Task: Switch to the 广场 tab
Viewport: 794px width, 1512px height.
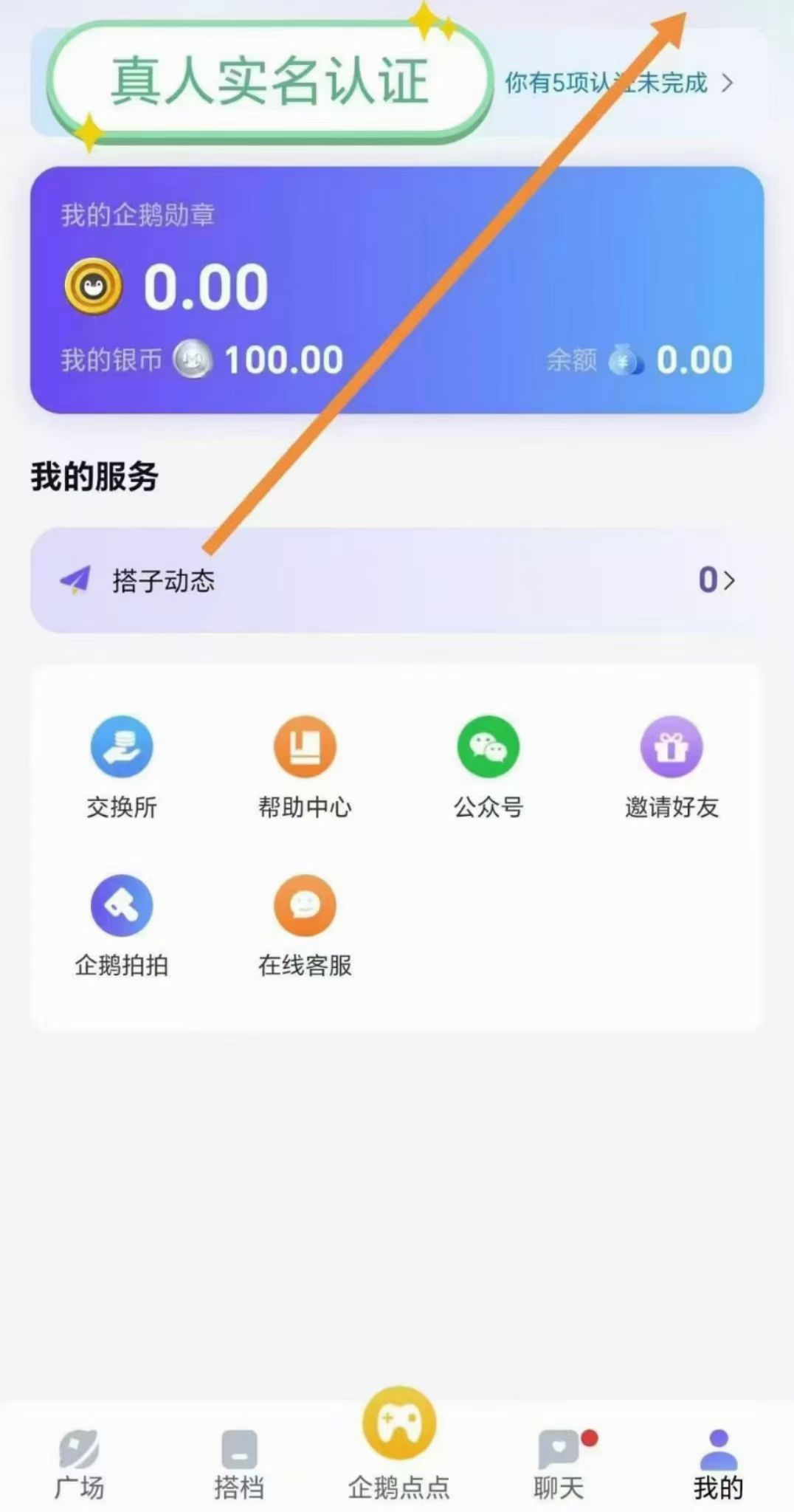Action: tap(79, 1465)
